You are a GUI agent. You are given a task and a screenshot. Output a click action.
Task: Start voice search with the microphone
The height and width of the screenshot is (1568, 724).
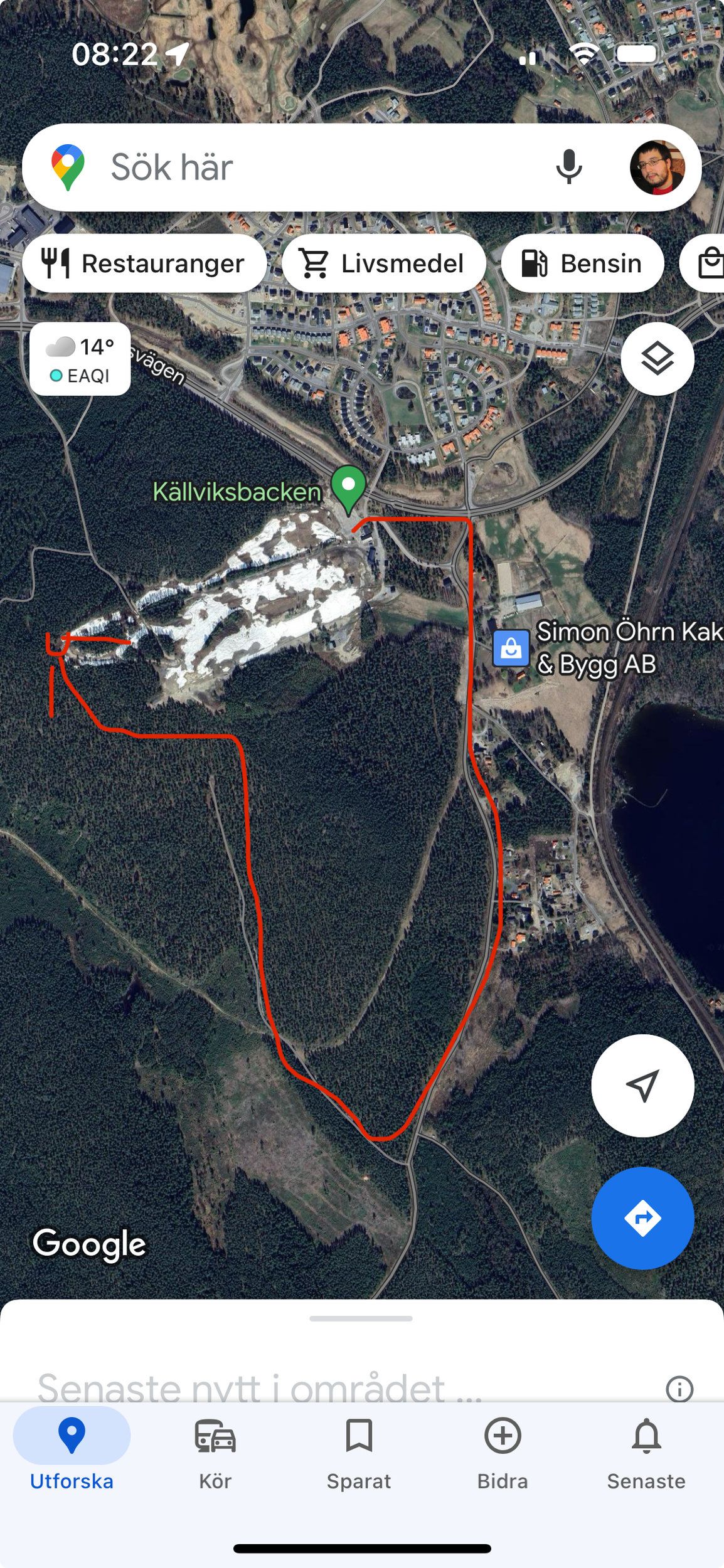pos(569,167)
